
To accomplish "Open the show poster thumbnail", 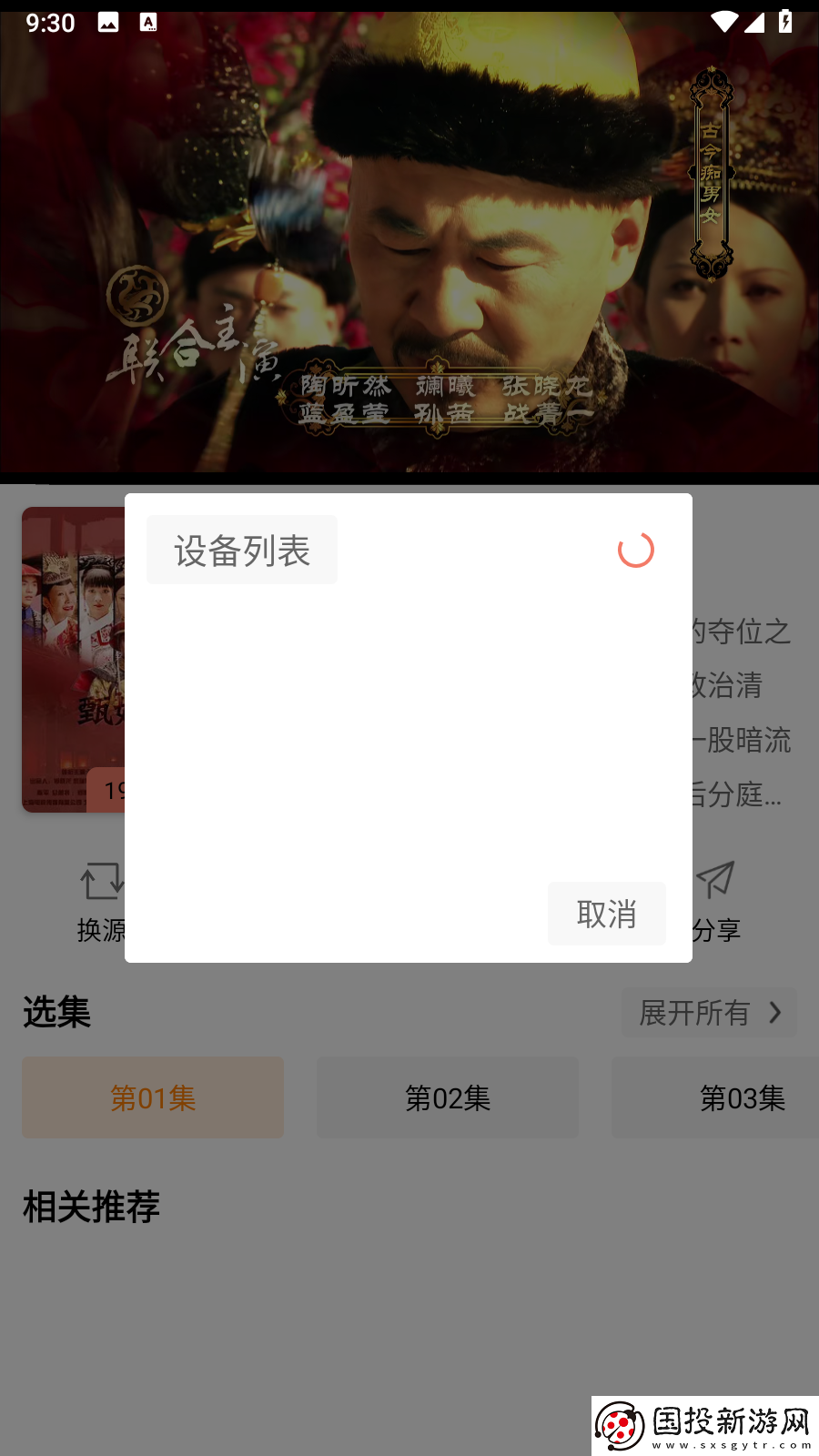I will tap(73, 659).
